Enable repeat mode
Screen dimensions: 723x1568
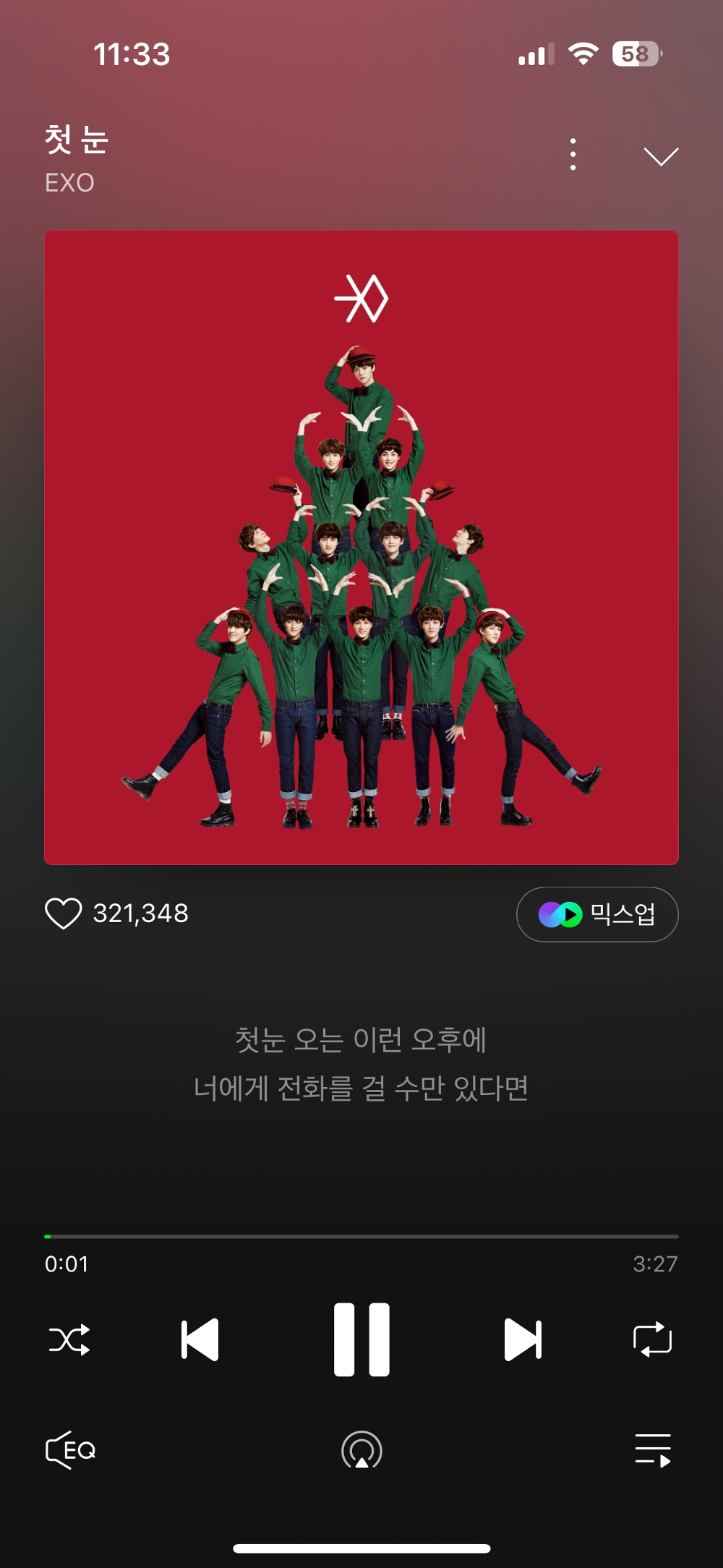(653, 1340)
